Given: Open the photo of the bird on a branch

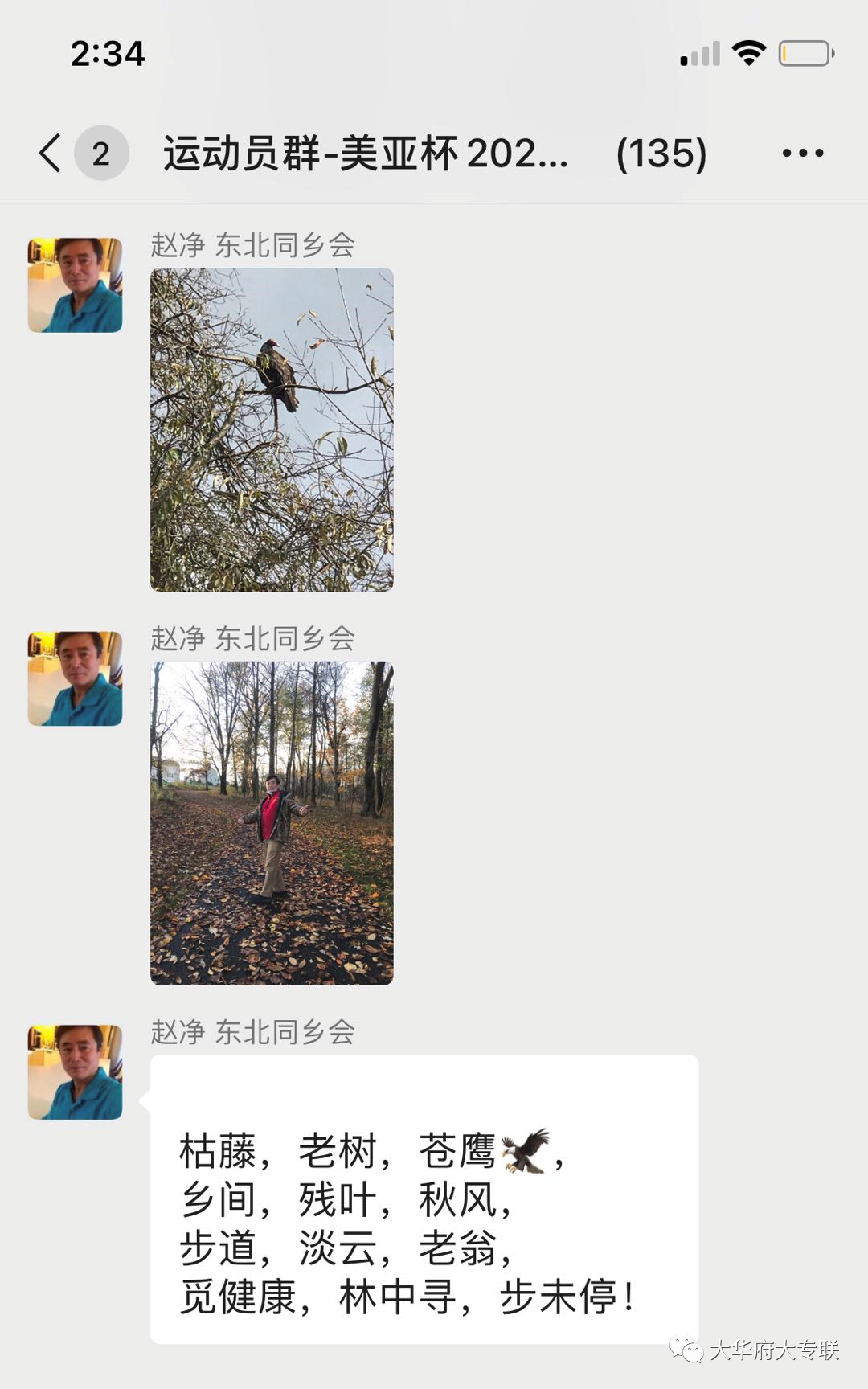Looking at the screenshot, I should 272,429.
